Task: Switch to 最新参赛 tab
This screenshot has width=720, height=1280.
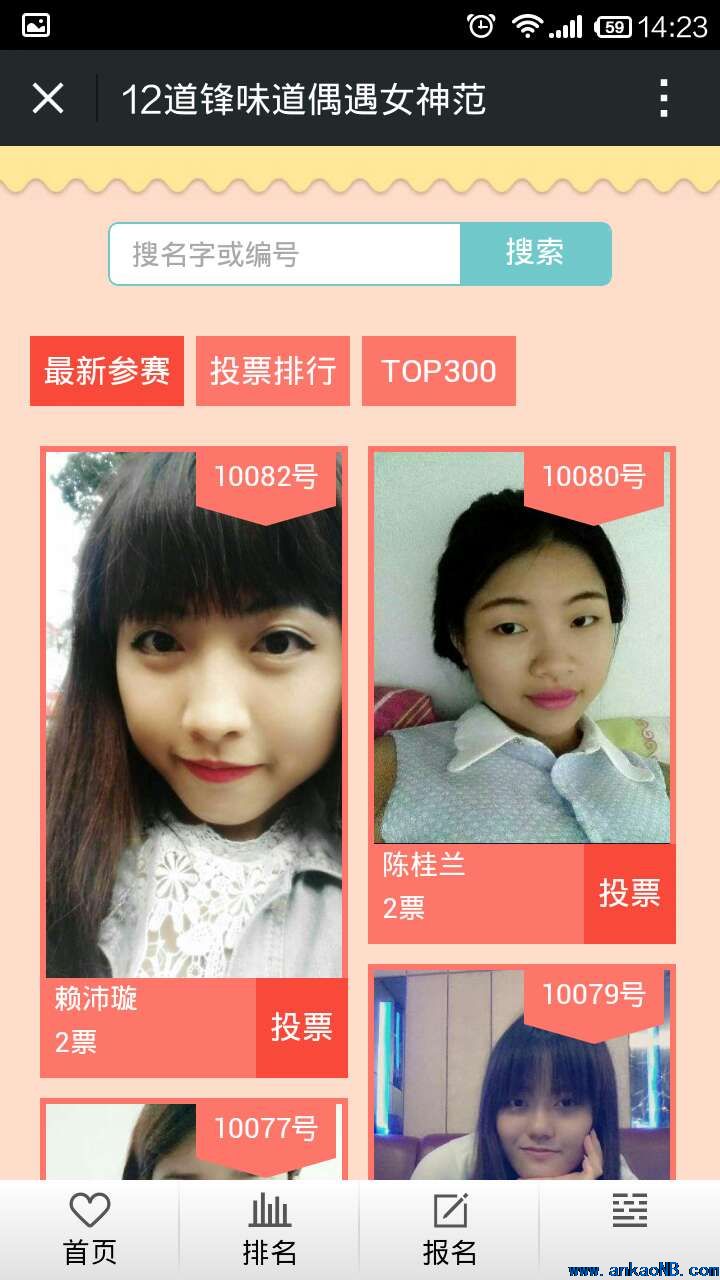Action: point(107,371)
